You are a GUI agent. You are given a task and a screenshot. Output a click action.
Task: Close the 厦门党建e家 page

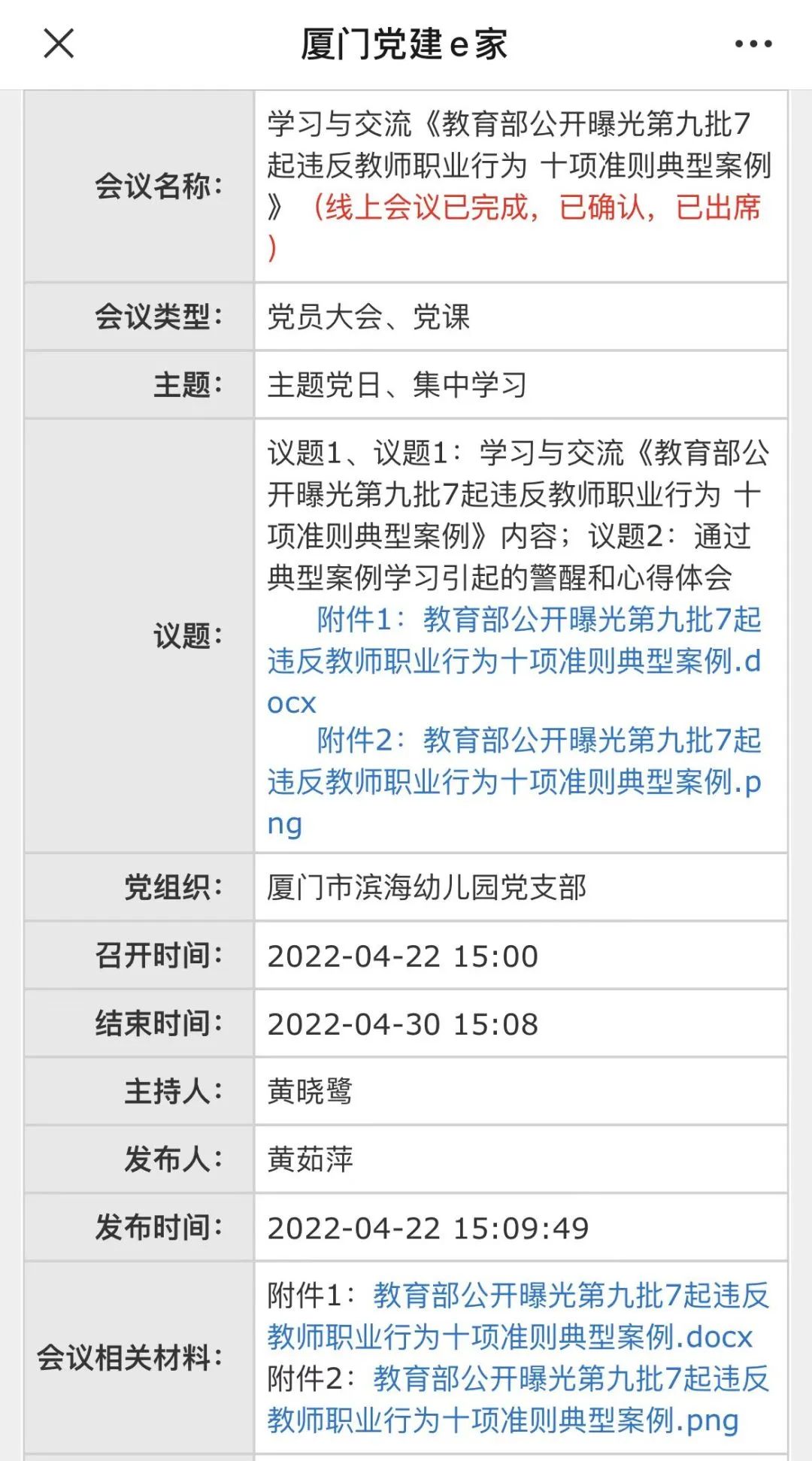[59, 44]
